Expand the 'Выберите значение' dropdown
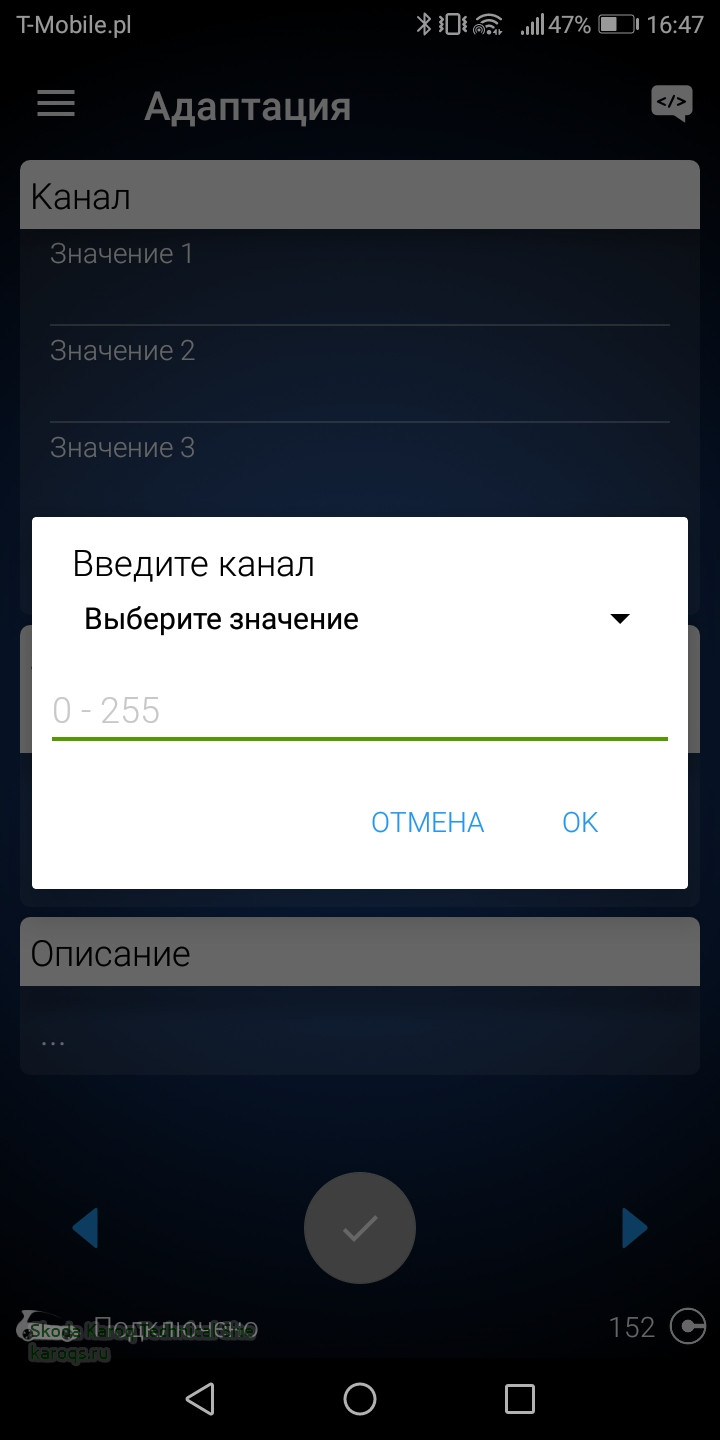Viewport: 720px width, 1440px height. (358, 619)
